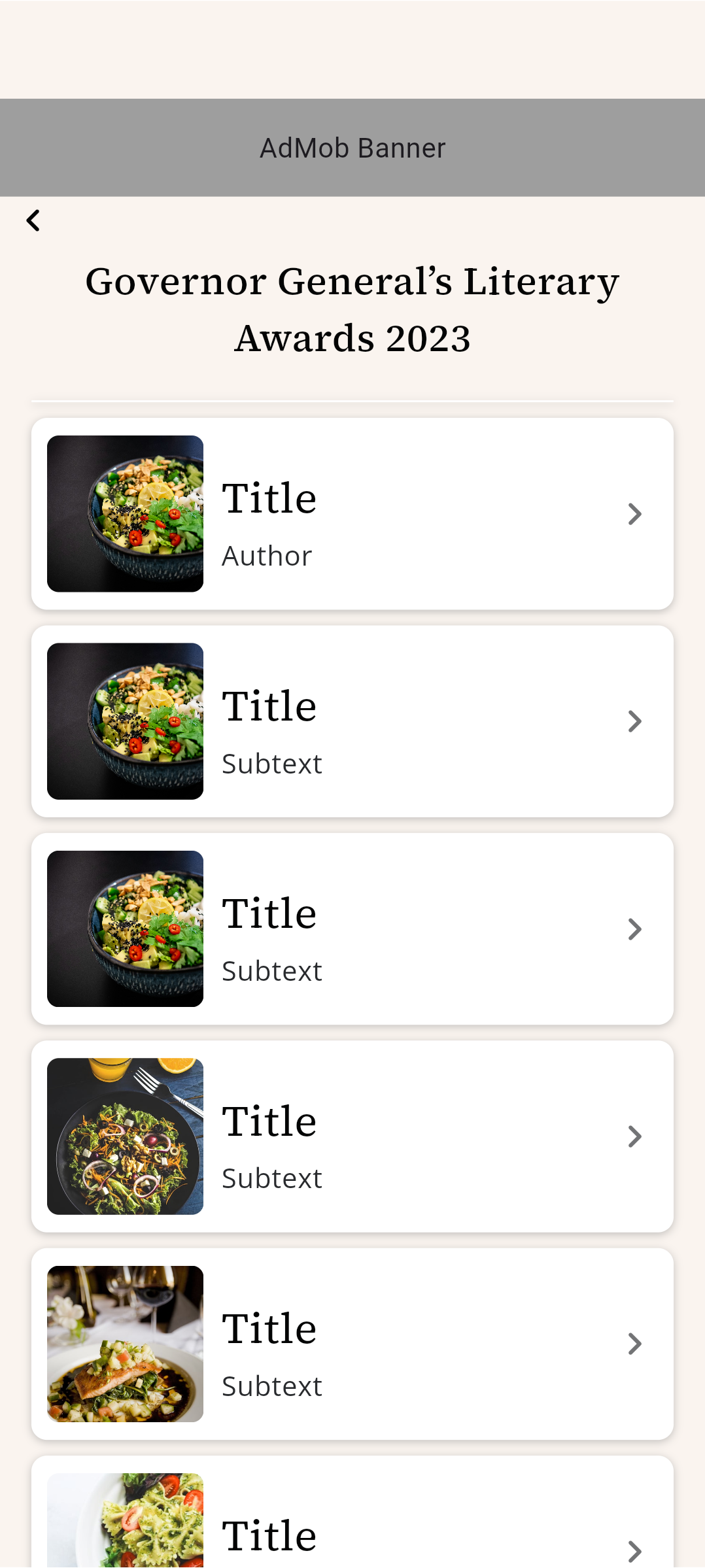Go back using the top-left arrow
This screenshot has width=705, height=1568.
pos(33,221)
